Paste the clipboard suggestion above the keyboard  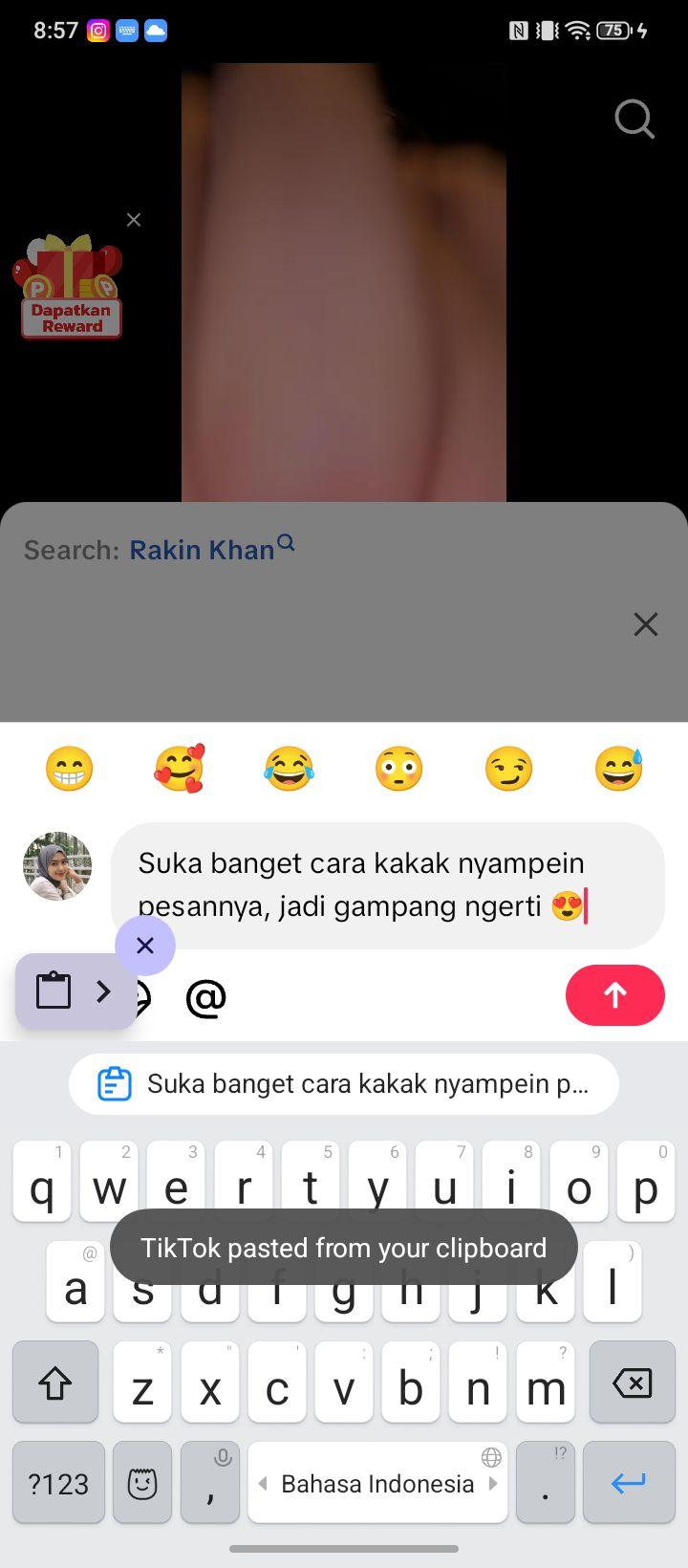[x=344, y=1084]
